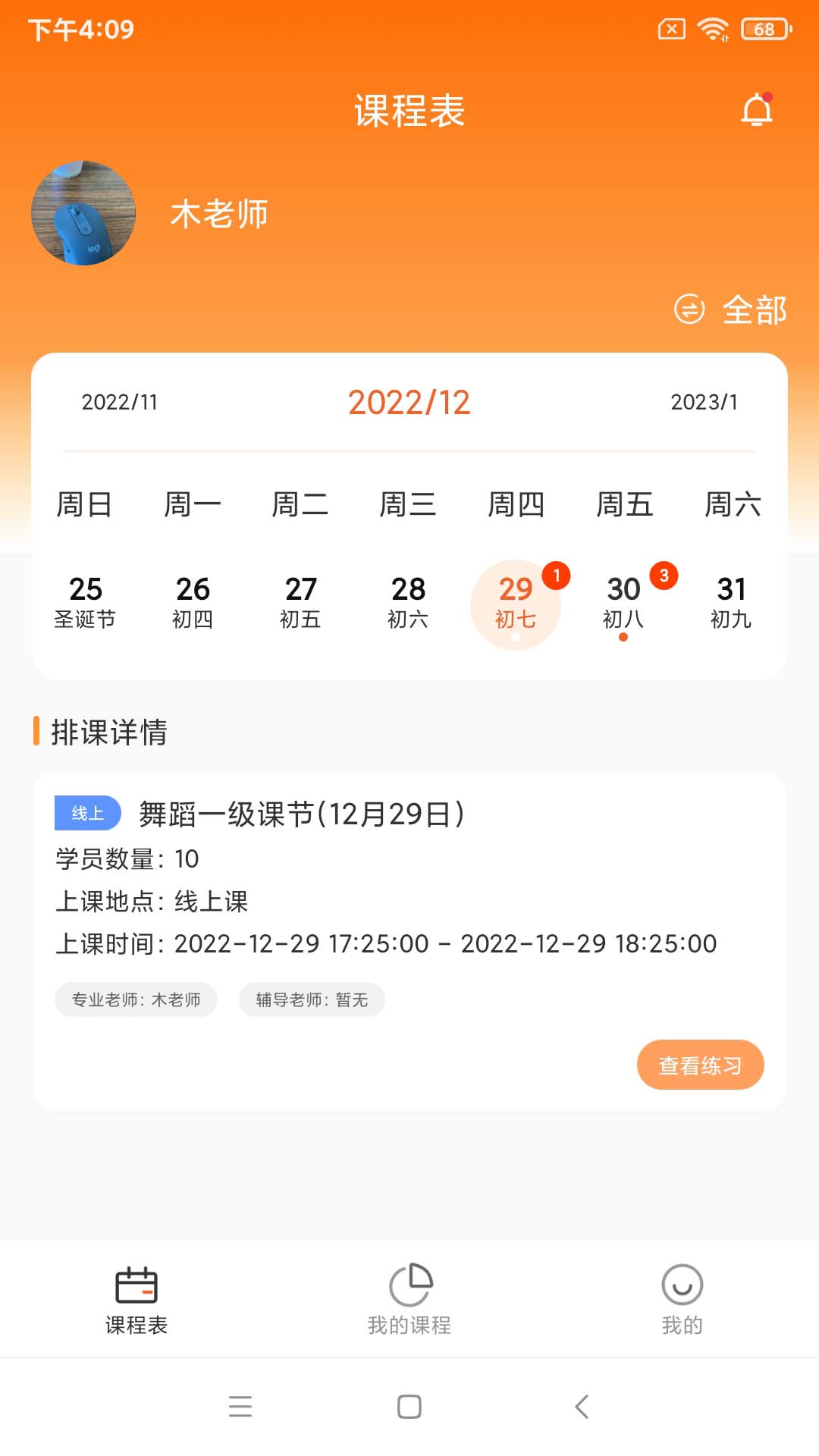This screenshot has width=819, height=1456.
Task: Tap the filter swap icon beside 全部
Action: pyautogui.click(x=691, y=309)
